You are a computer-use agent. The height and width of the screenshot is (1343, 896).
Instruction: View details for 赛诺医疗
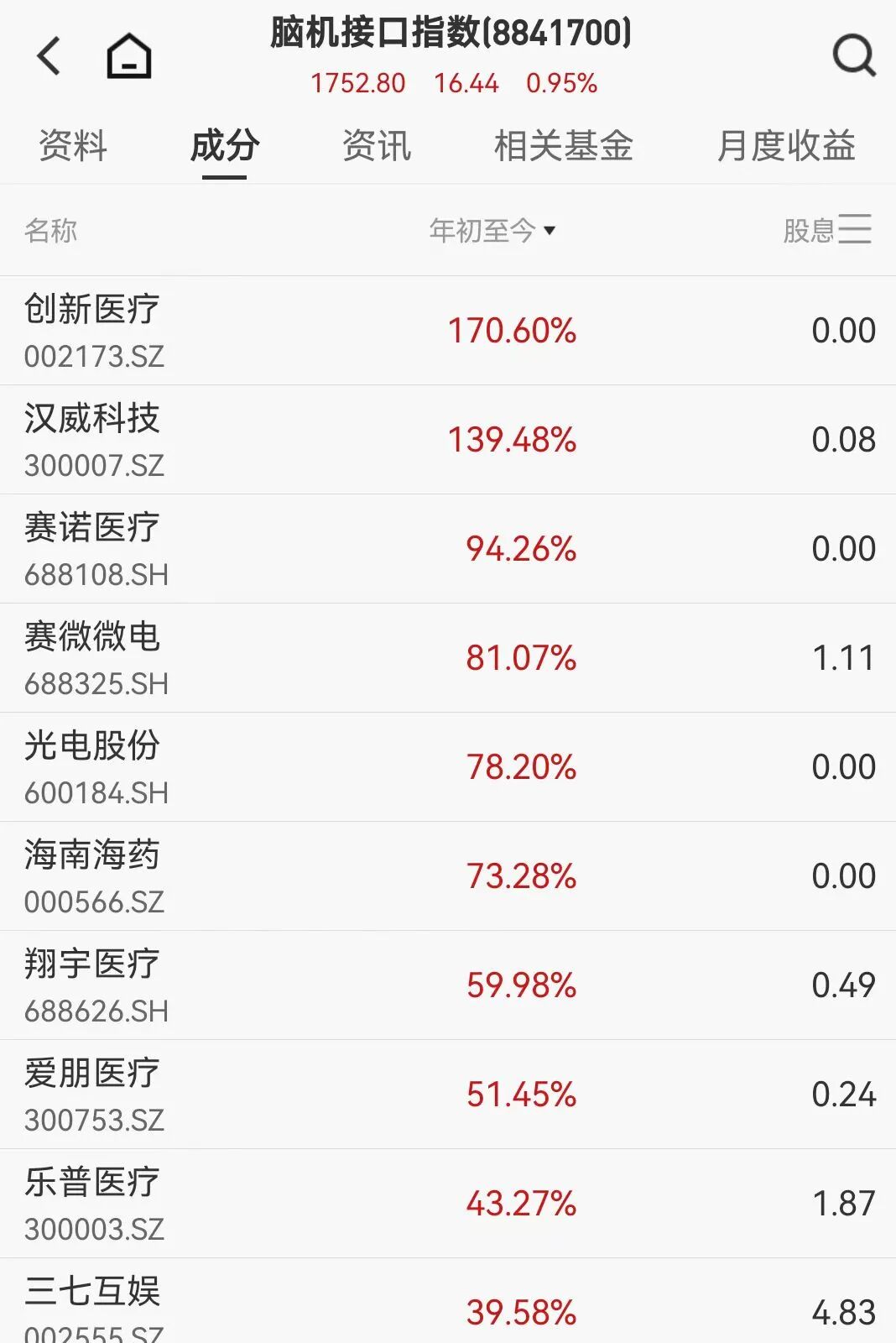tap(92, 548)
